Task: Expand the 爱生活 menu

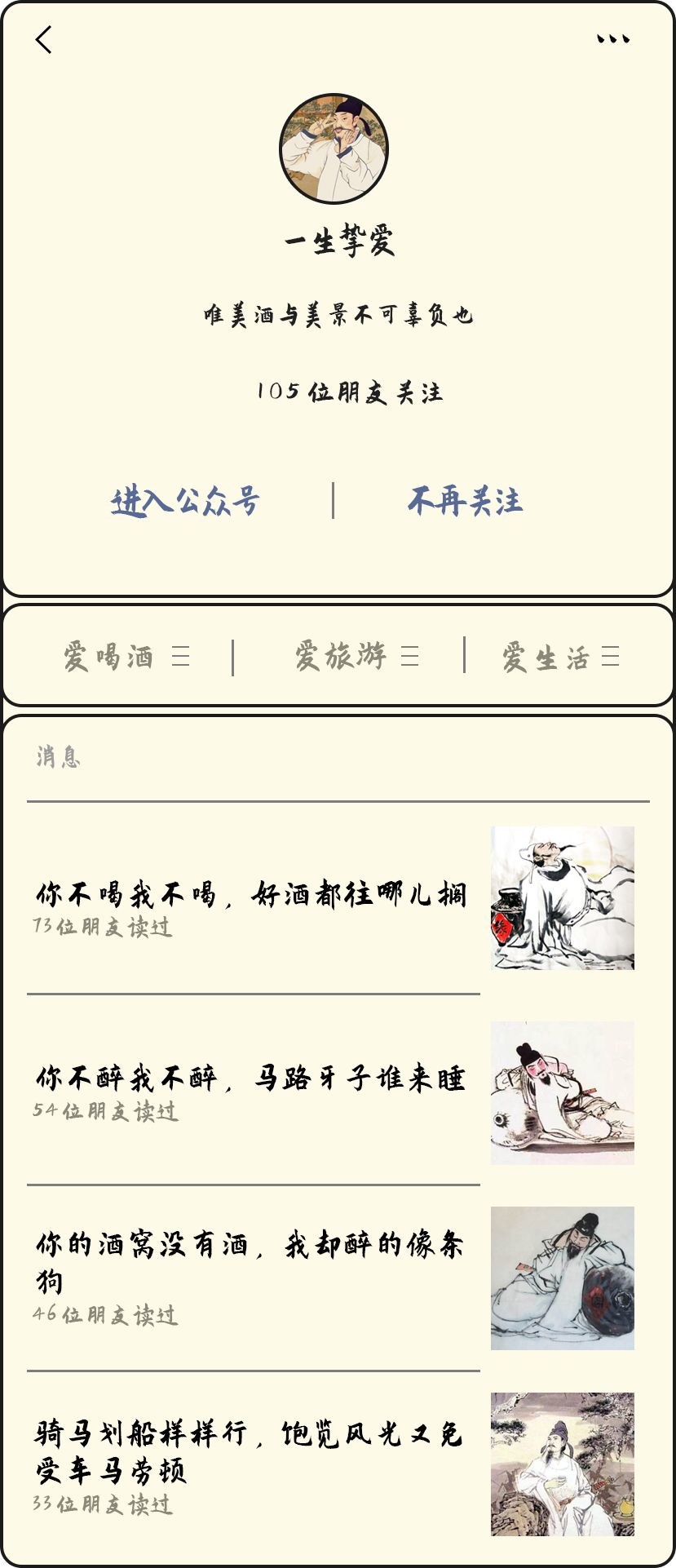Action: click(x=559, y=658)
